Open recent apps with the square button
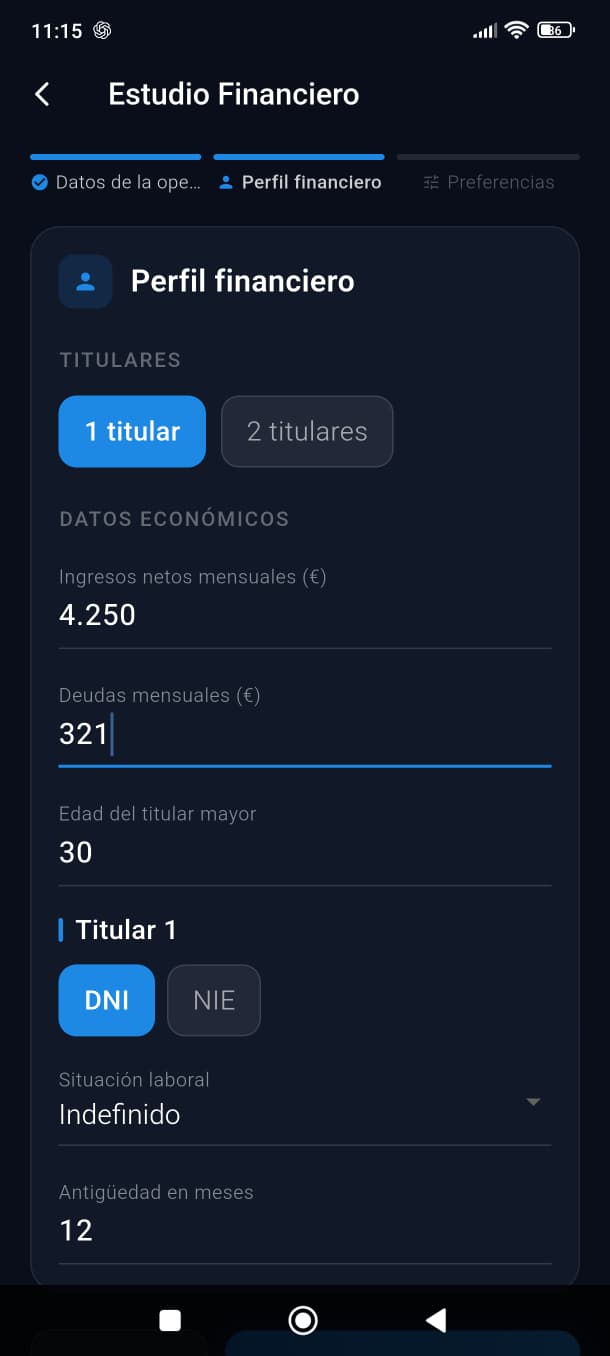610x1356 pixels. 170,1320
